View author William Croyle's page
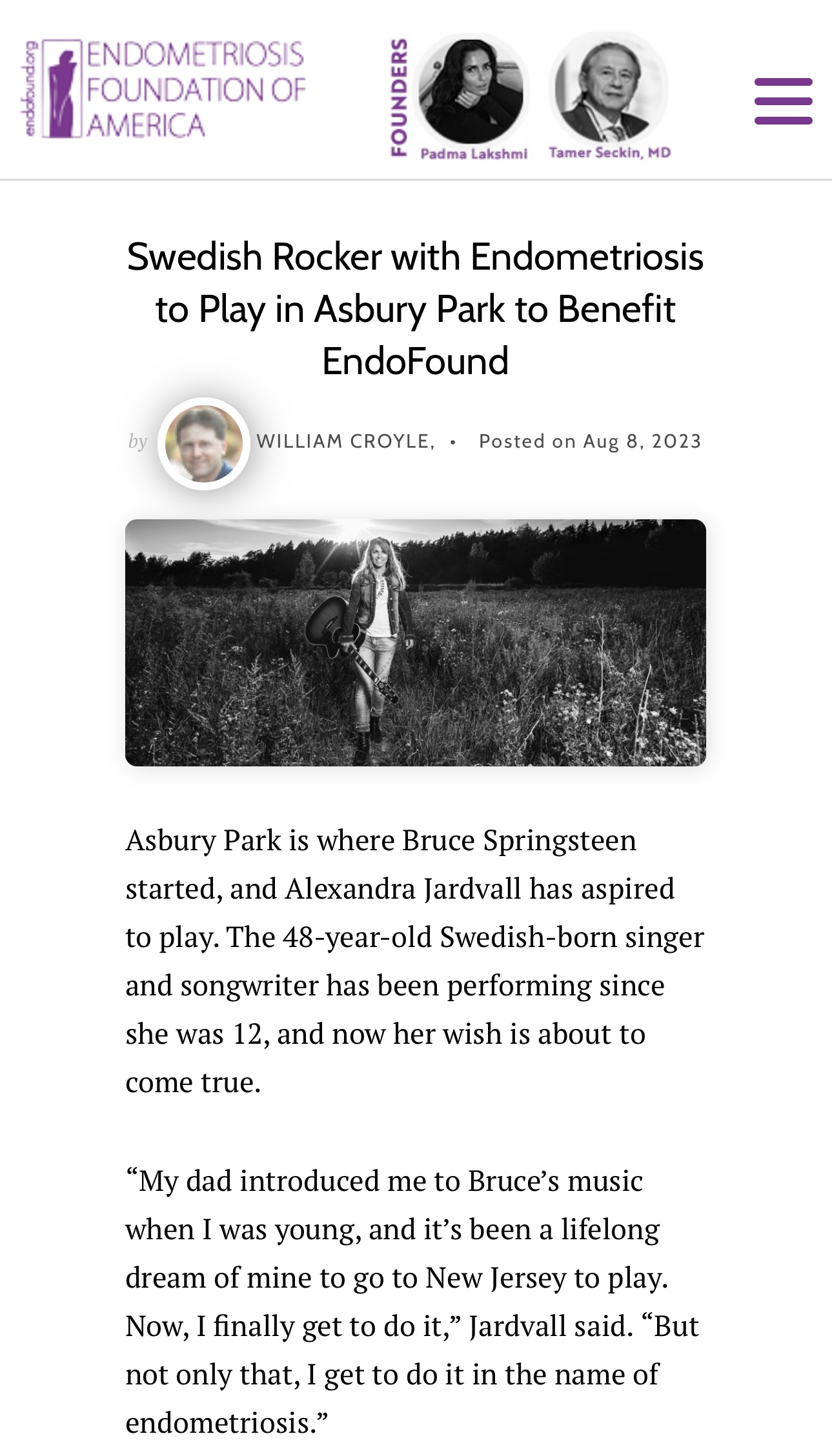Screen dimensions: 832x1456 coord(345,441)
